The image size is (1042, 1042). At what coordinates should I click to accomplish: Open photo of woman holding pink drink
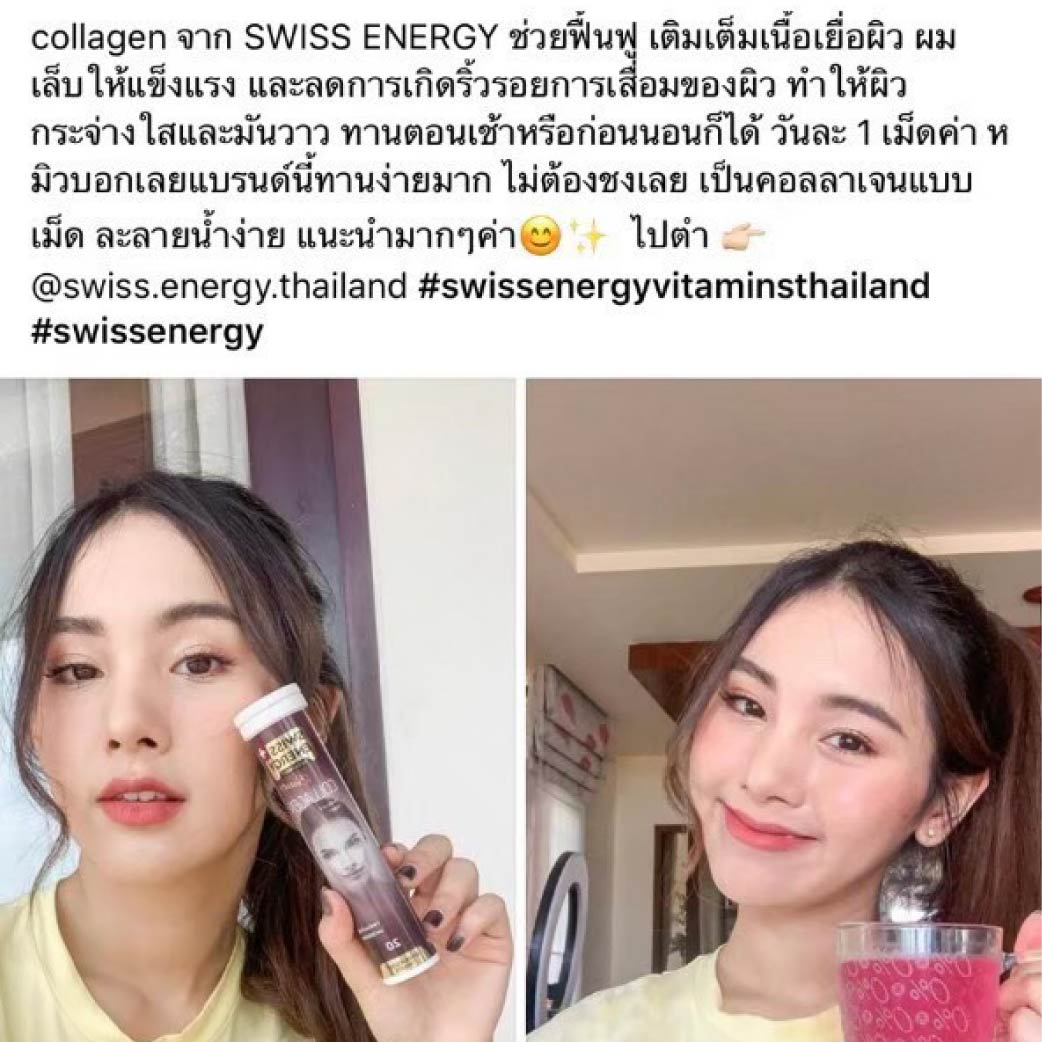(x=784, y=710)
